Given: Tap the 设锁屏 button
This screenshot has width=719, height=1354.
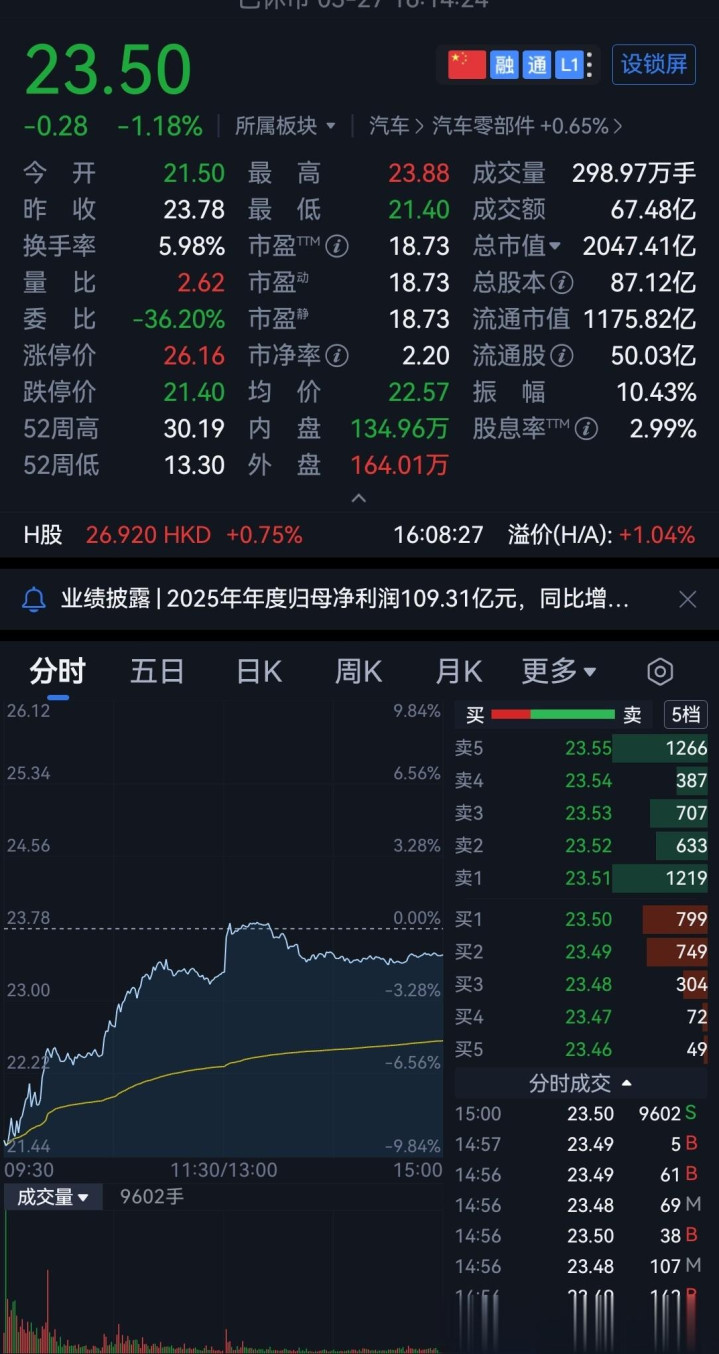Looking at the screenshot, I should pos(654,65).
